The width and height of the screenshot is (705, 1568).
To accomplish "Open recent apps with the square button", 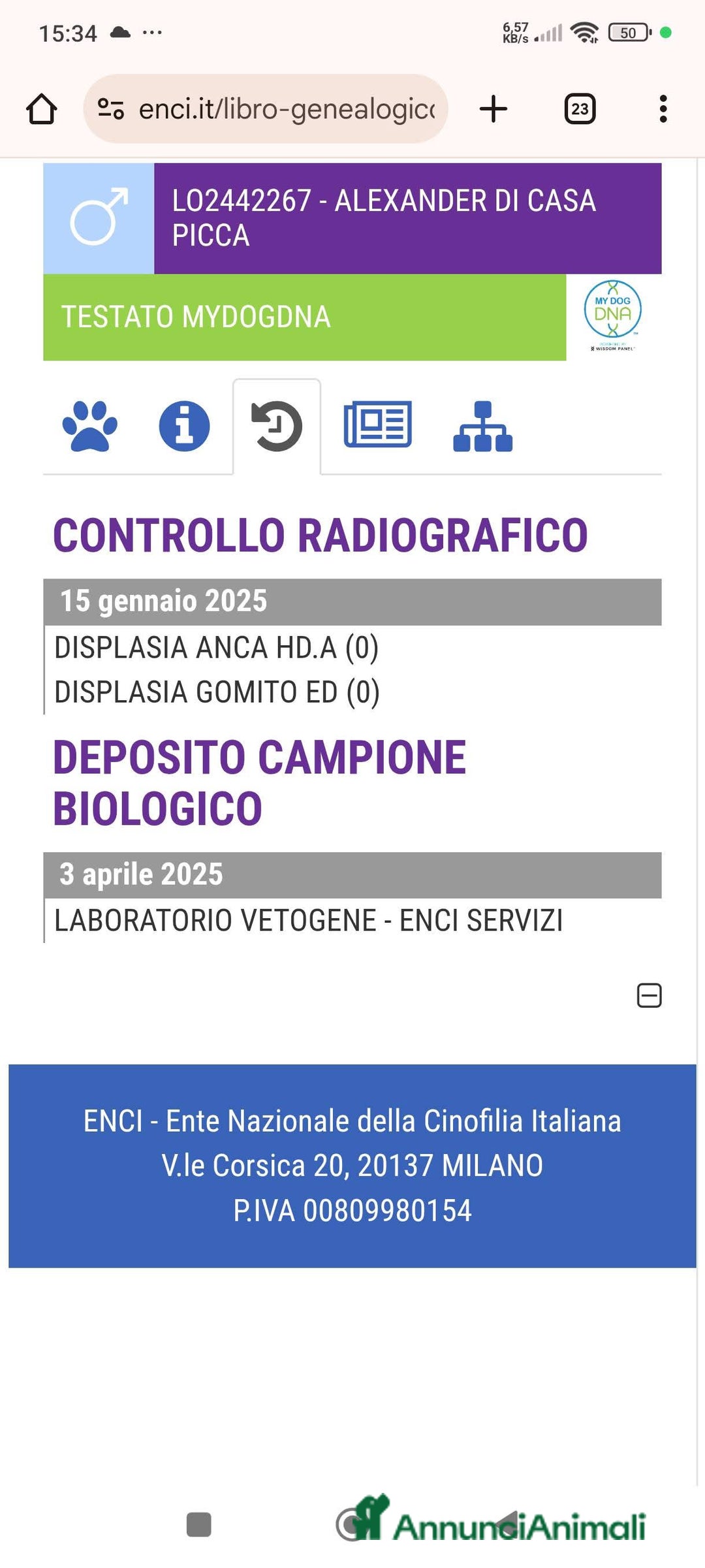I will click(199, 1525).
